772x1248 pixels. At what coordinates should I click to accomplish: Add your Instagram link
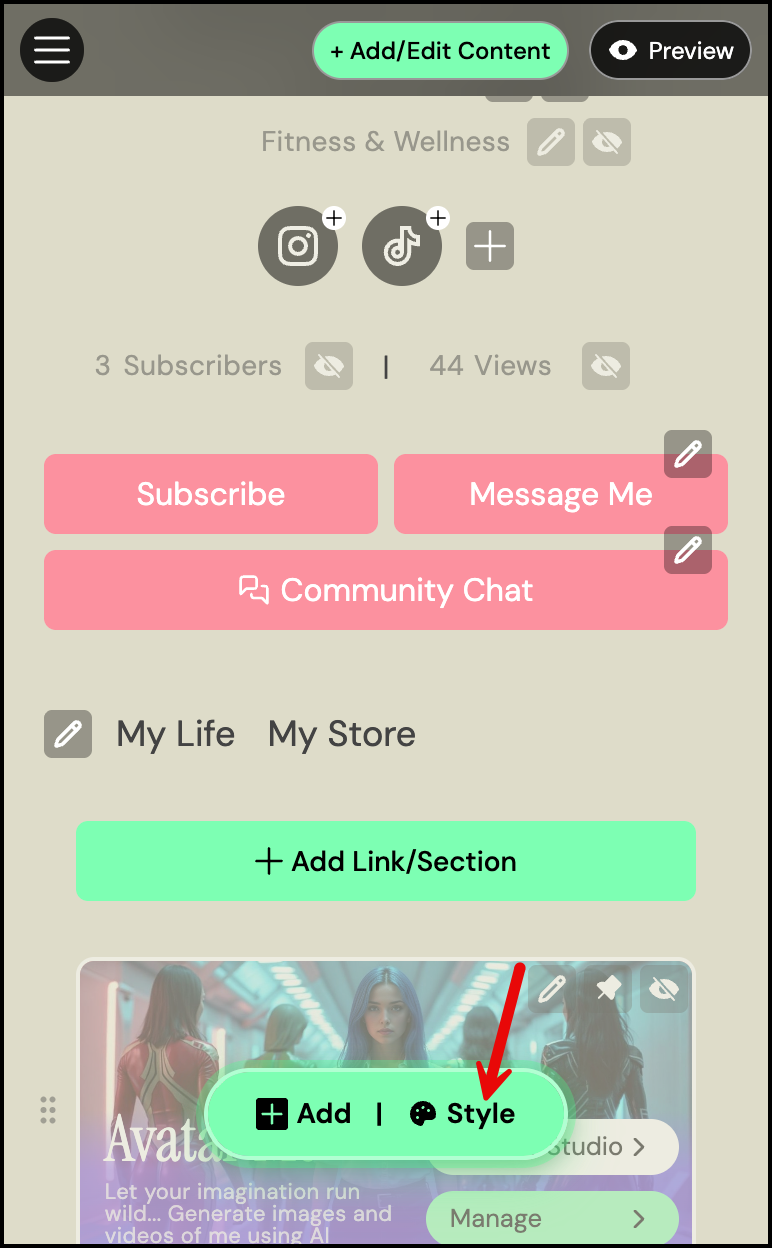click(x=298, y=246)
